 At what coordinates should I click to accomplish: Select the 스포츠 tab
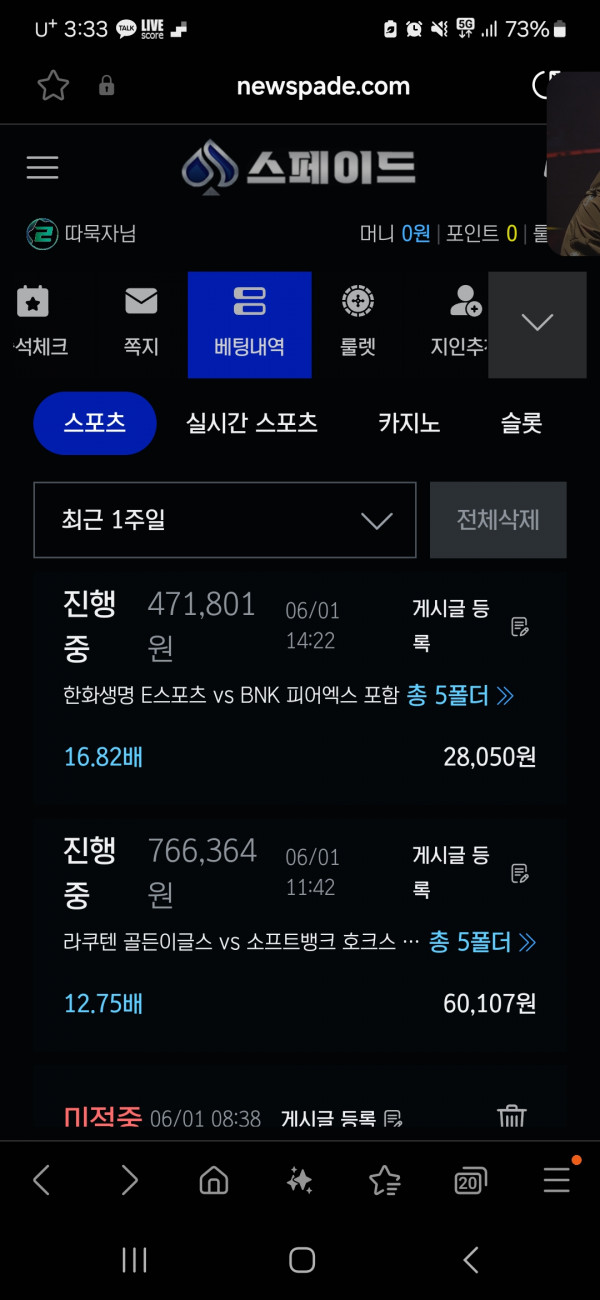95,423
